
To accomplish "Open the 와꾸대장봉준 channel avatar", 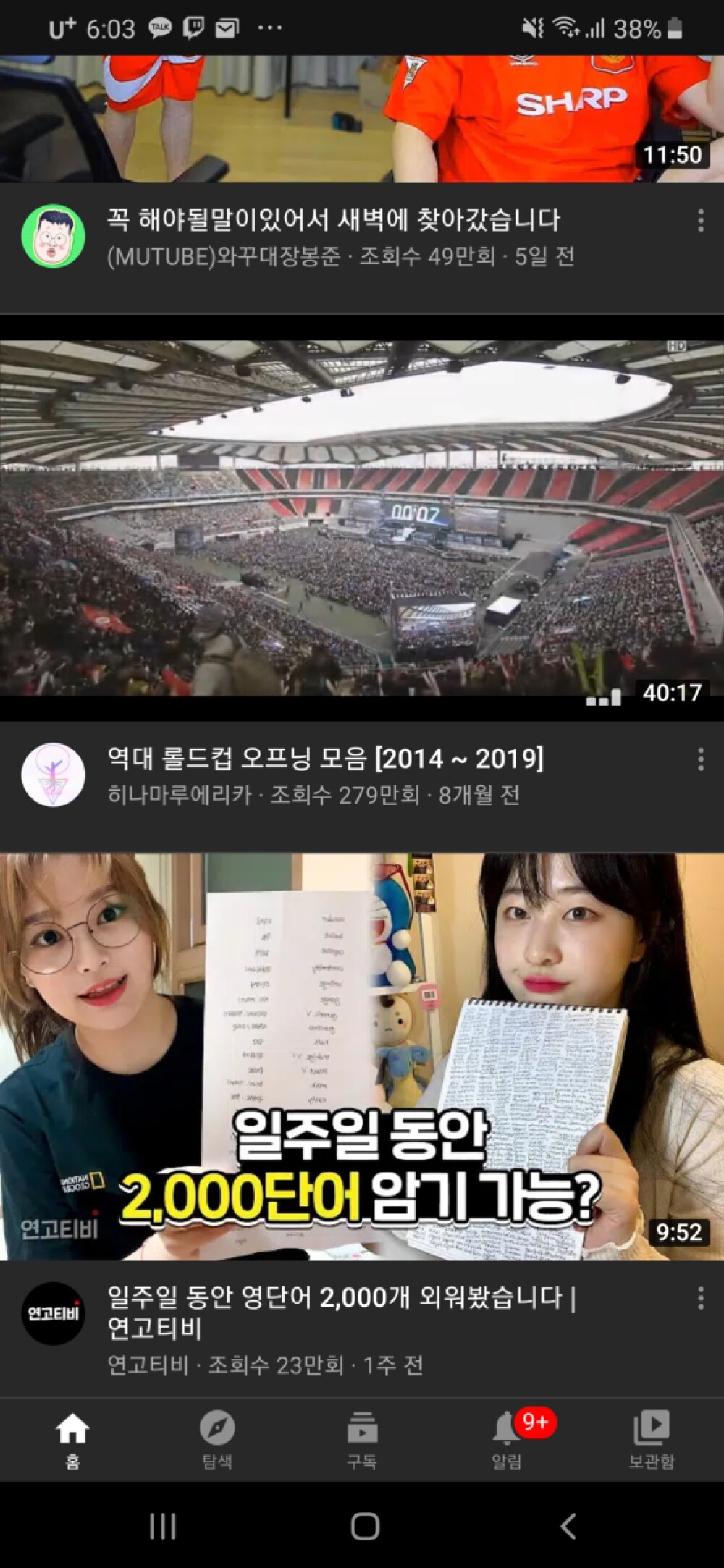I will click(x=53, y=236).
